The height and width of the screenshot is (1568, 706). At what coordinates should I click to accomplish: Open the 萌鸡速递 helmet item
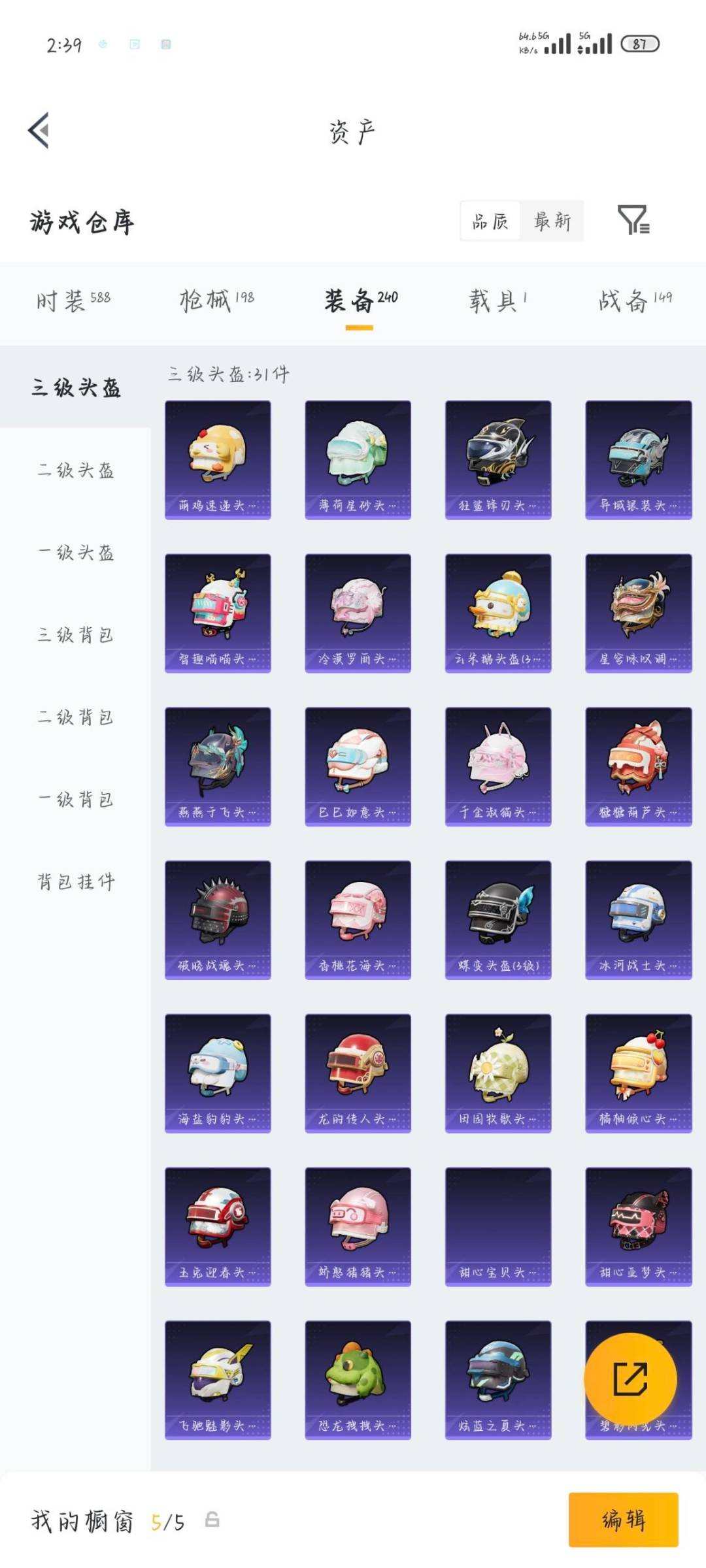click(218, 460)
